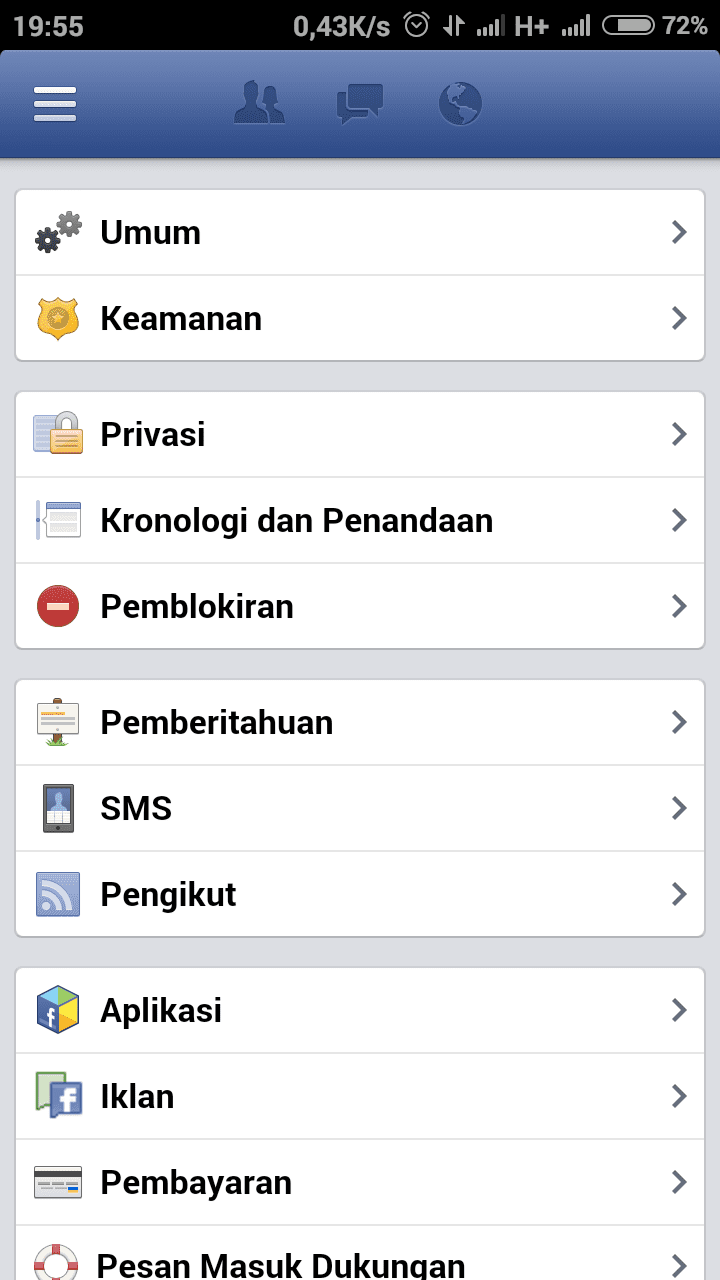Open friend requests icon
This screenshot has height=1280, width=720.
[259, 103]
